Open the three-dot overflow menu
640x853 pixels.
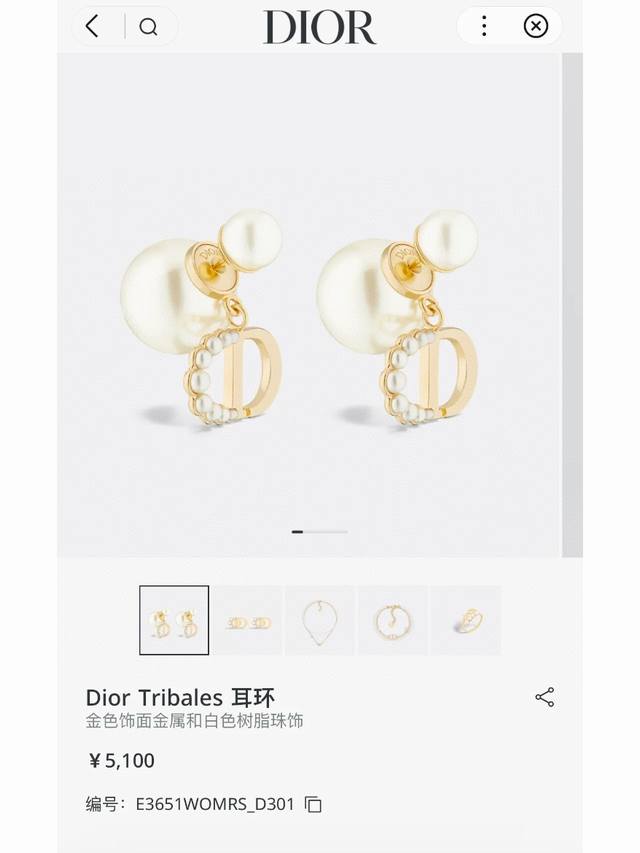pos(484,27)
